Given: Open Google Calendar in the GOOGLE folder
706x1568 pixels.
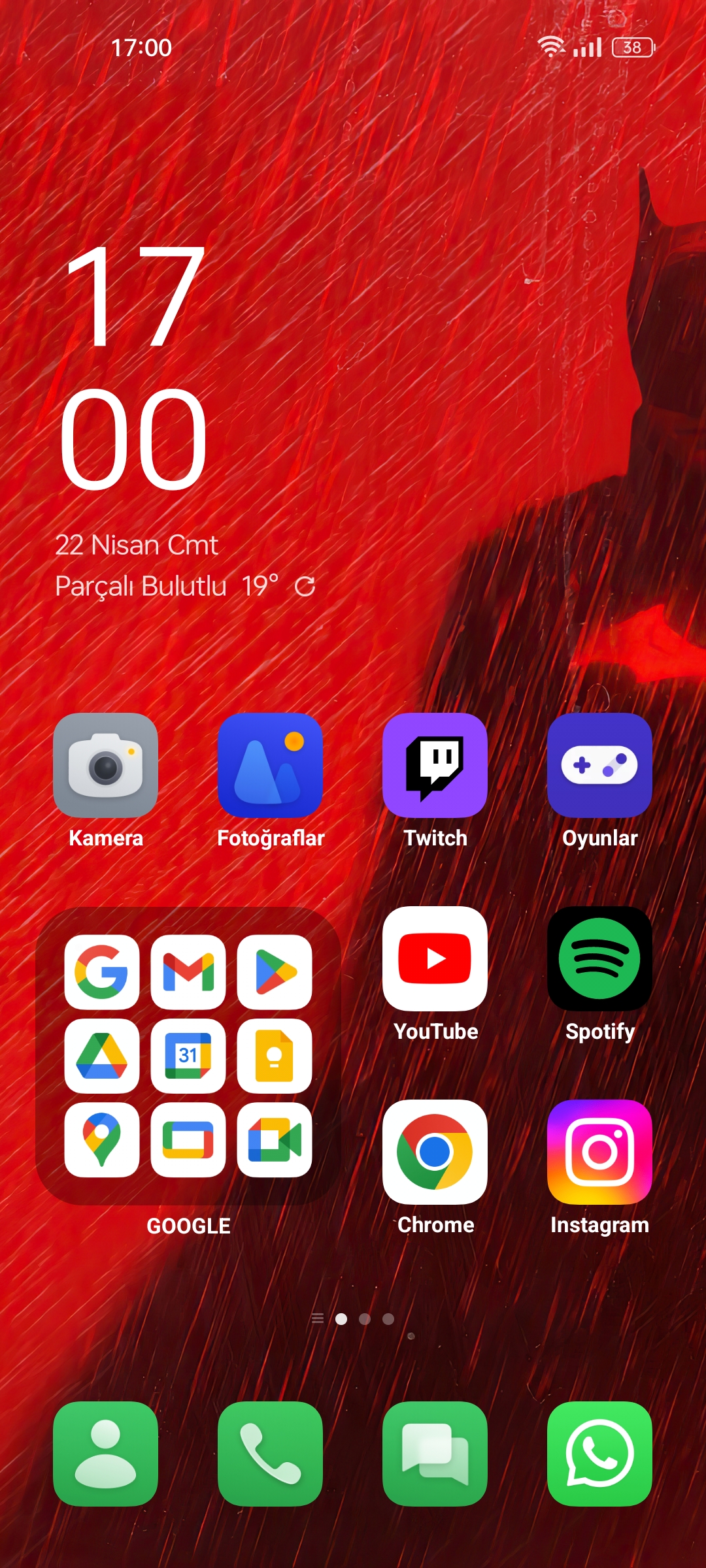Looking at the screenshot, I should (x=188, y=1056).
